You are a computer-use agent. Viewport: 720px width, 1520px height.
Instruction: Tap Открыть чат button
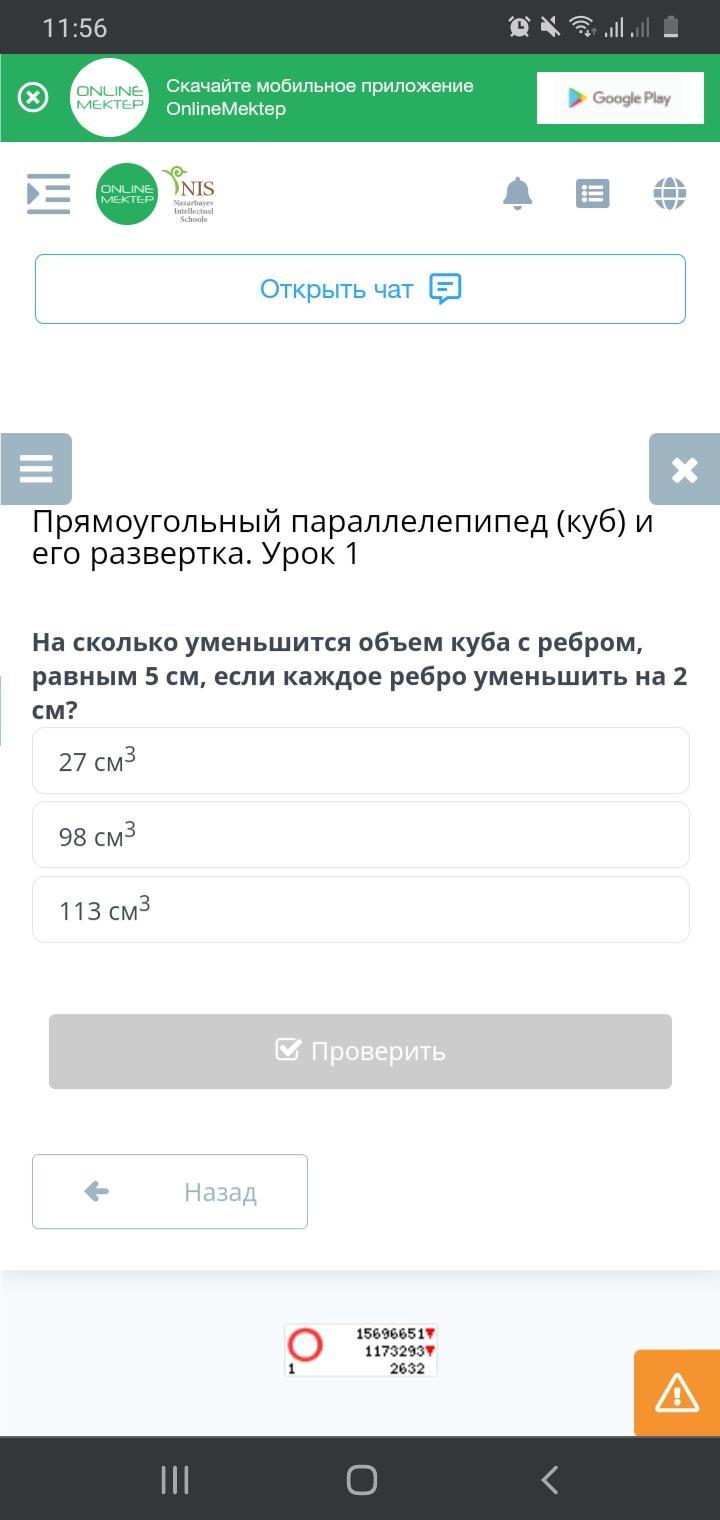(360, 289)
